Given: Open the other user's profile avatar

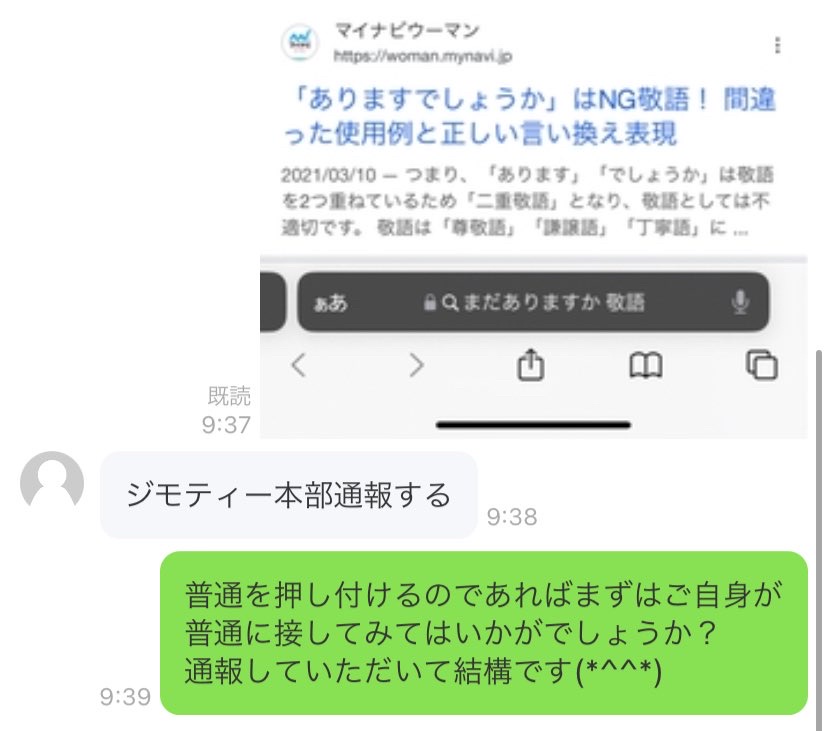Looking at the screenshot, I should coord(52,483).
